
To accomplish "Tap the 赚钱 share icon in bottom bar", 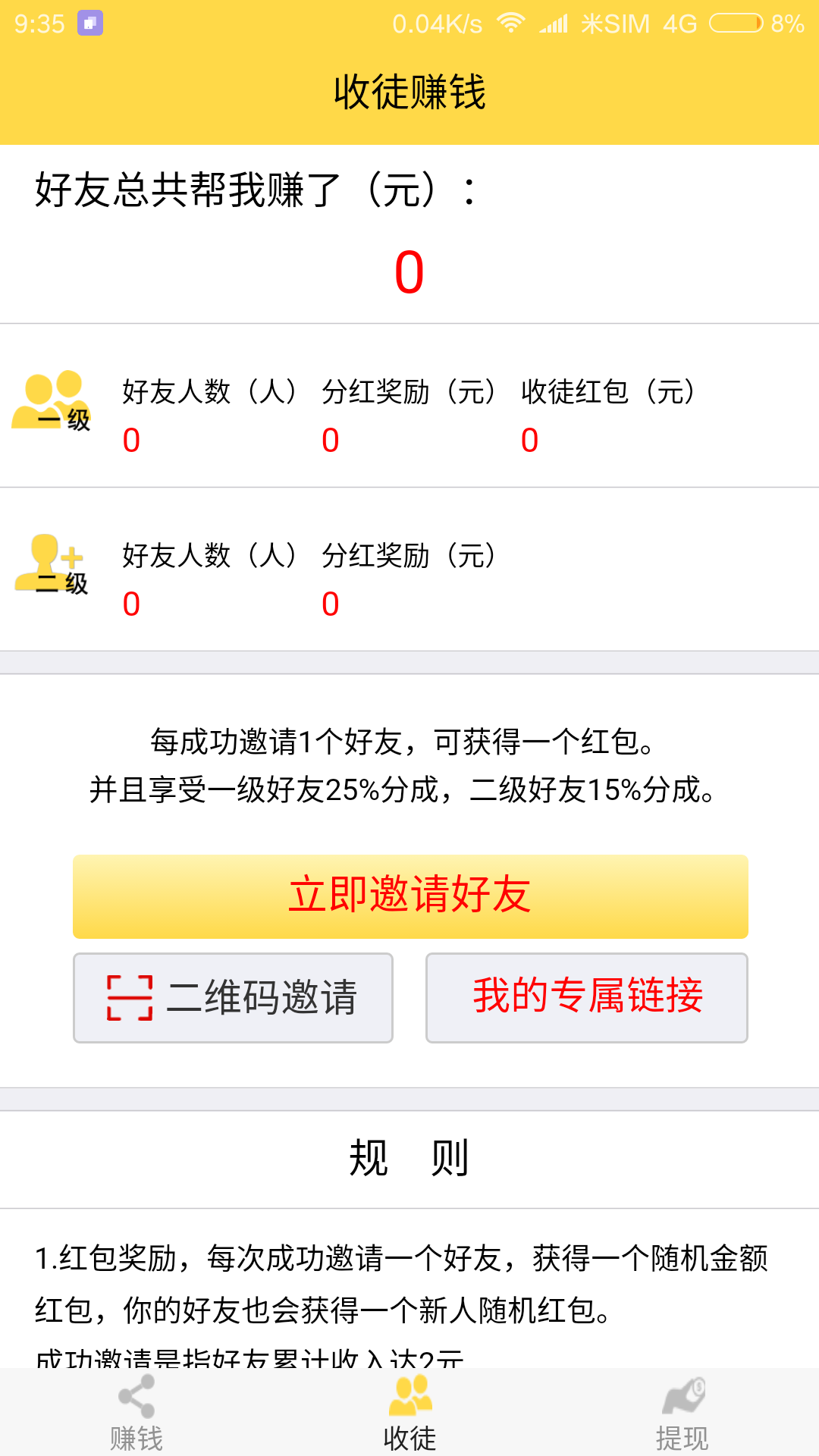I will [136, 1398].
